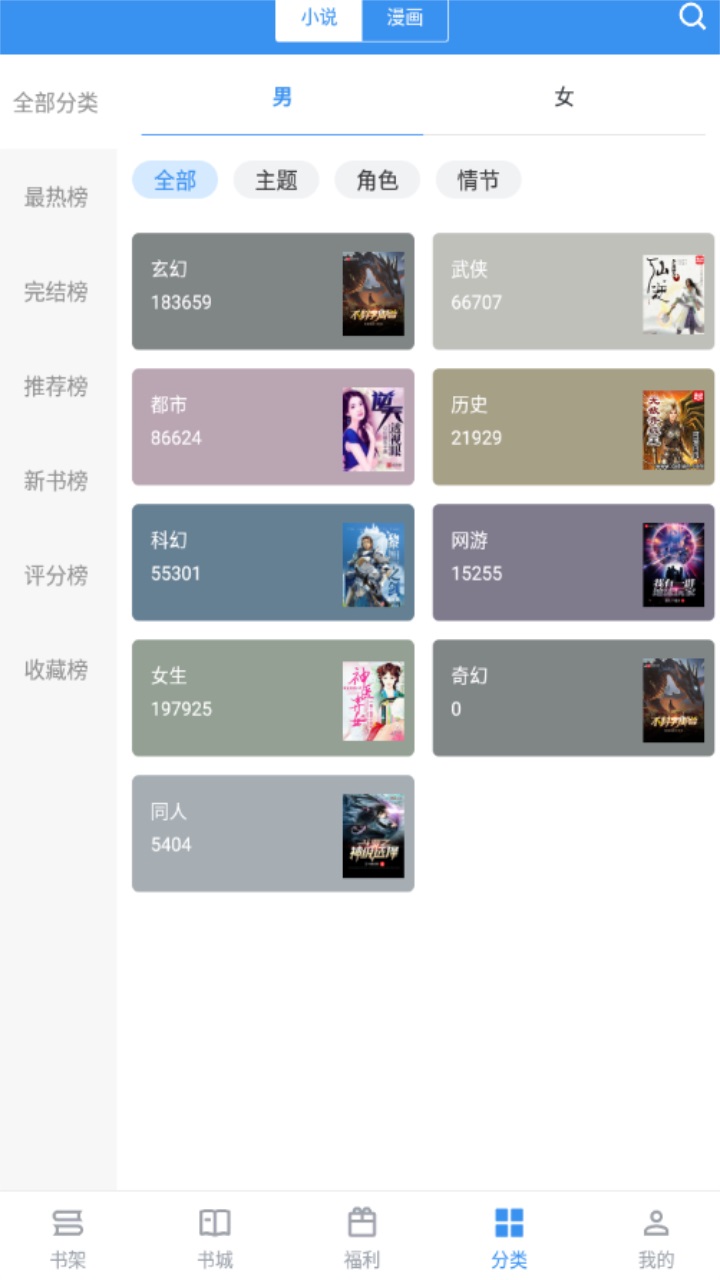Viewport: 720px width, 1280px height.
Task: Tap the search magnifier icon
Action: [691, 17]
